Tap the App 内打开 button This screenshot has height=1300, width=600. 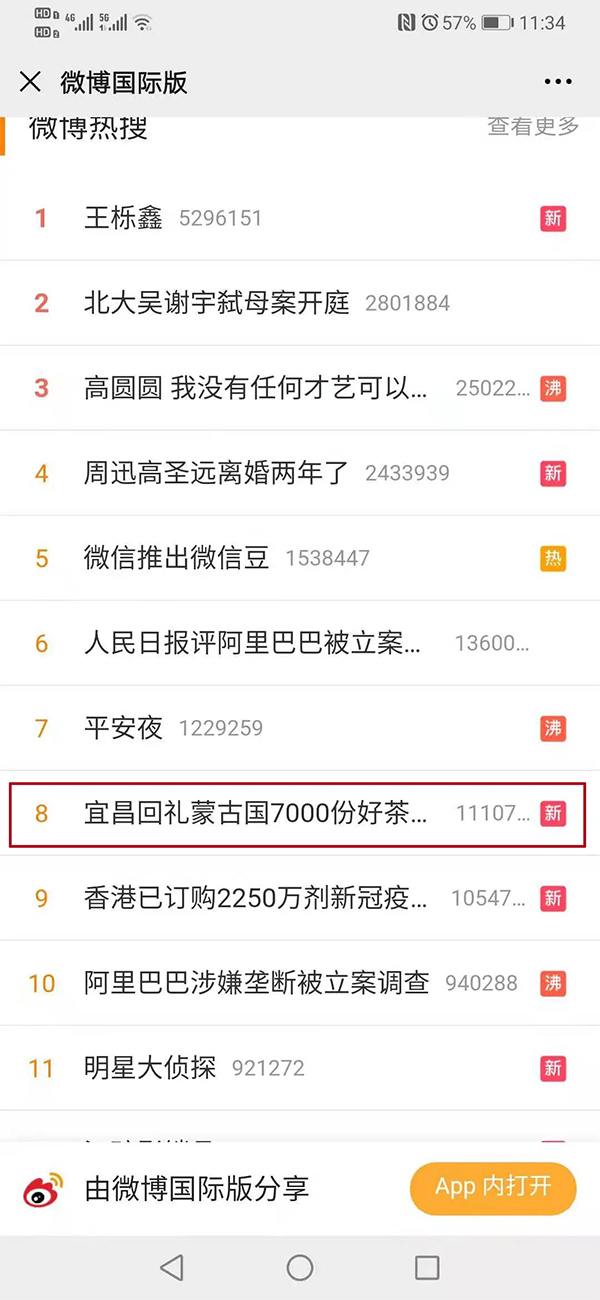pyautogui.click(x=493, y=1188)
